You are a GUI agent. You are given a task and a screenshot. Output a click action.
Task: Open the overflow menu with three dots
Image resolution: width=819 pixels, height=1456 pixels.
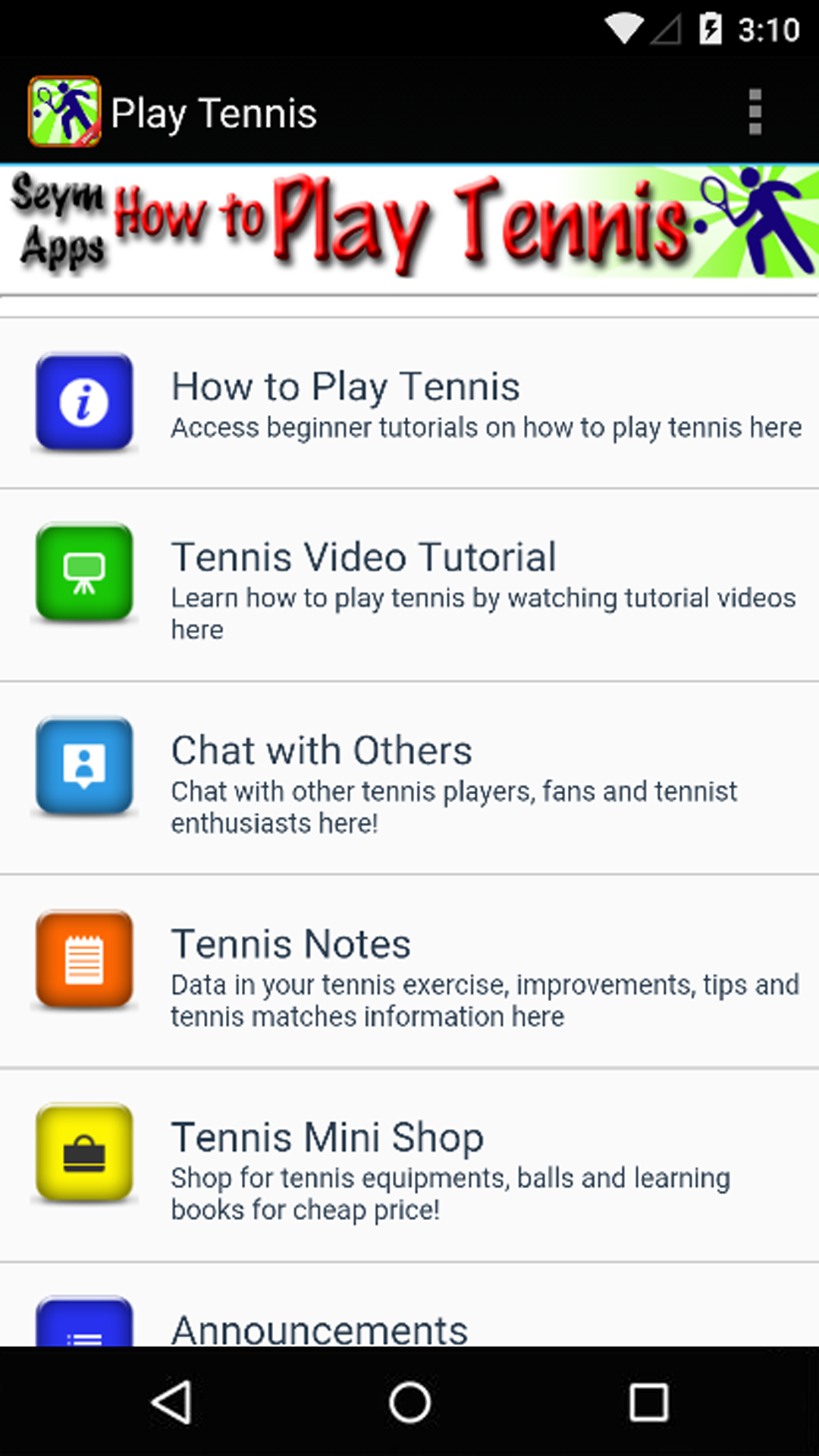[755, 111]
